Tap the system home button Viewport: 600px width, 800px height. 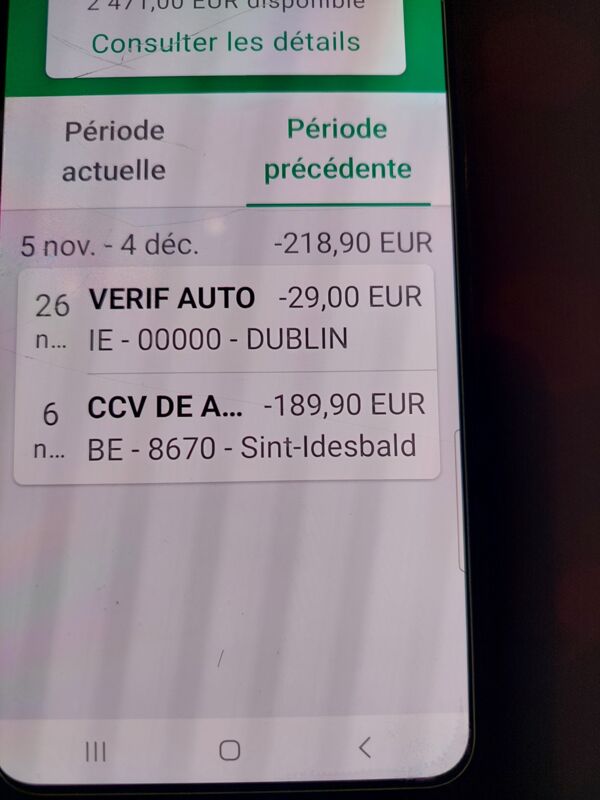(230, 750)
